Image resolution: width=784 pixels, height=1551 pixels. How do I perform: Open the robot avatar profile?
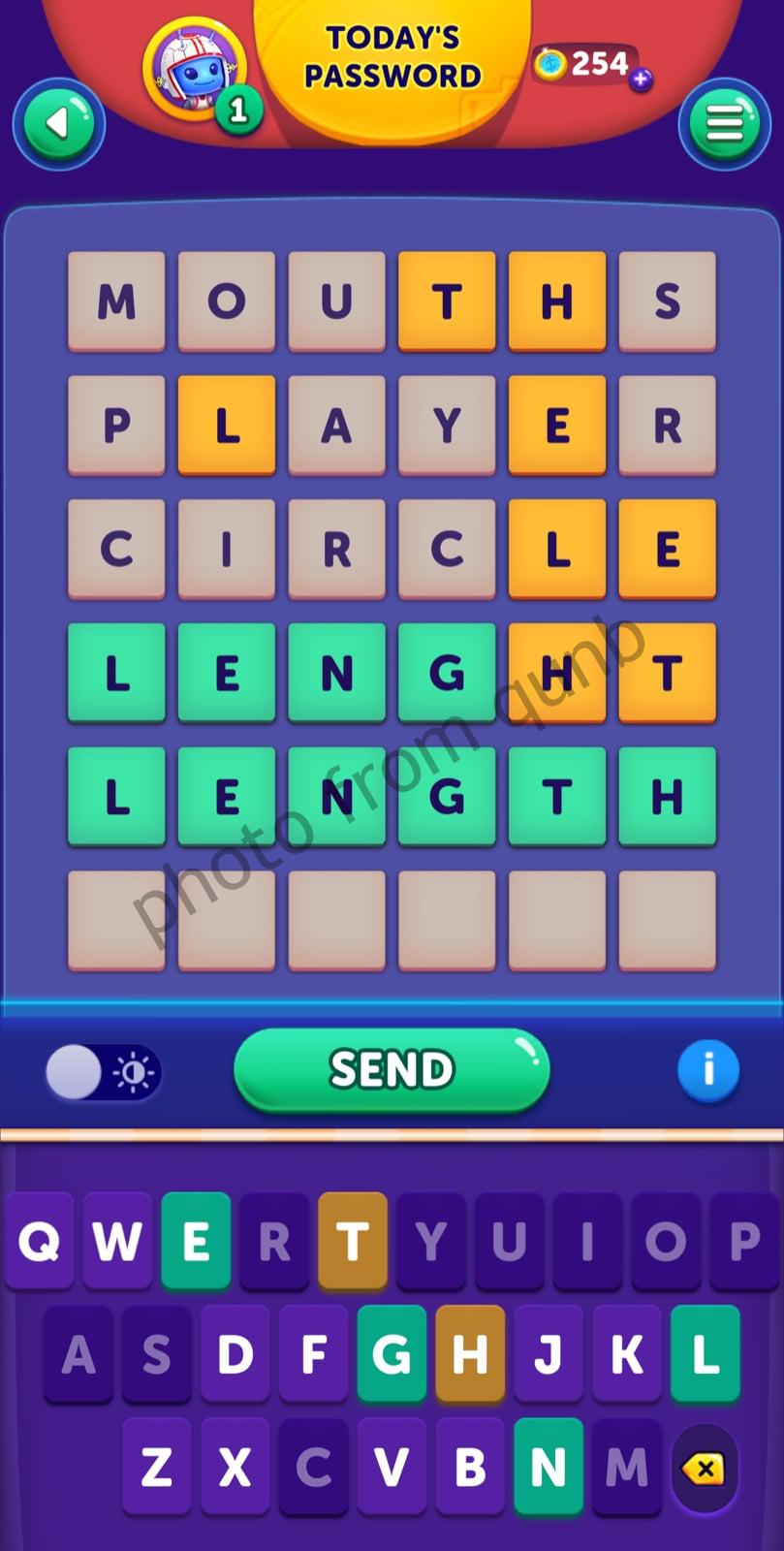(x=194, y=68)
